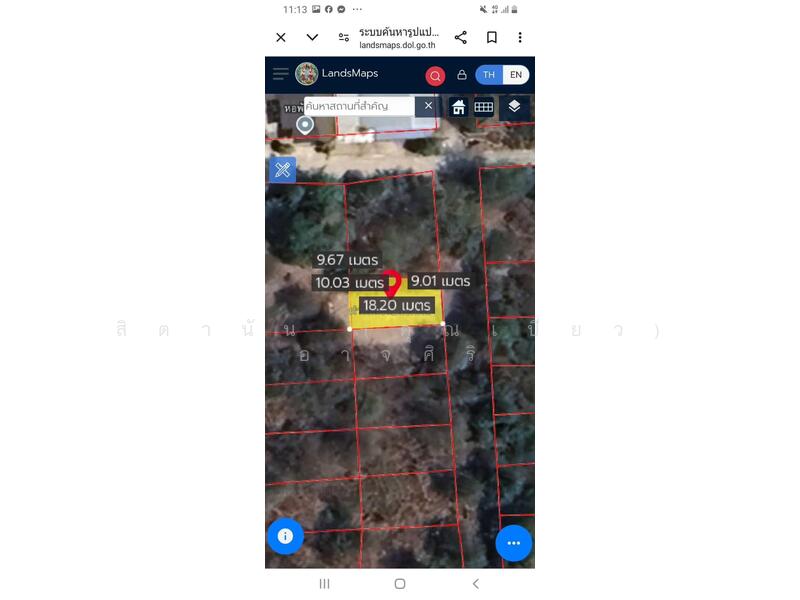Screen dimensions: 800x600
Task: Share this LandsMaps page
Action: click(461, 38)
